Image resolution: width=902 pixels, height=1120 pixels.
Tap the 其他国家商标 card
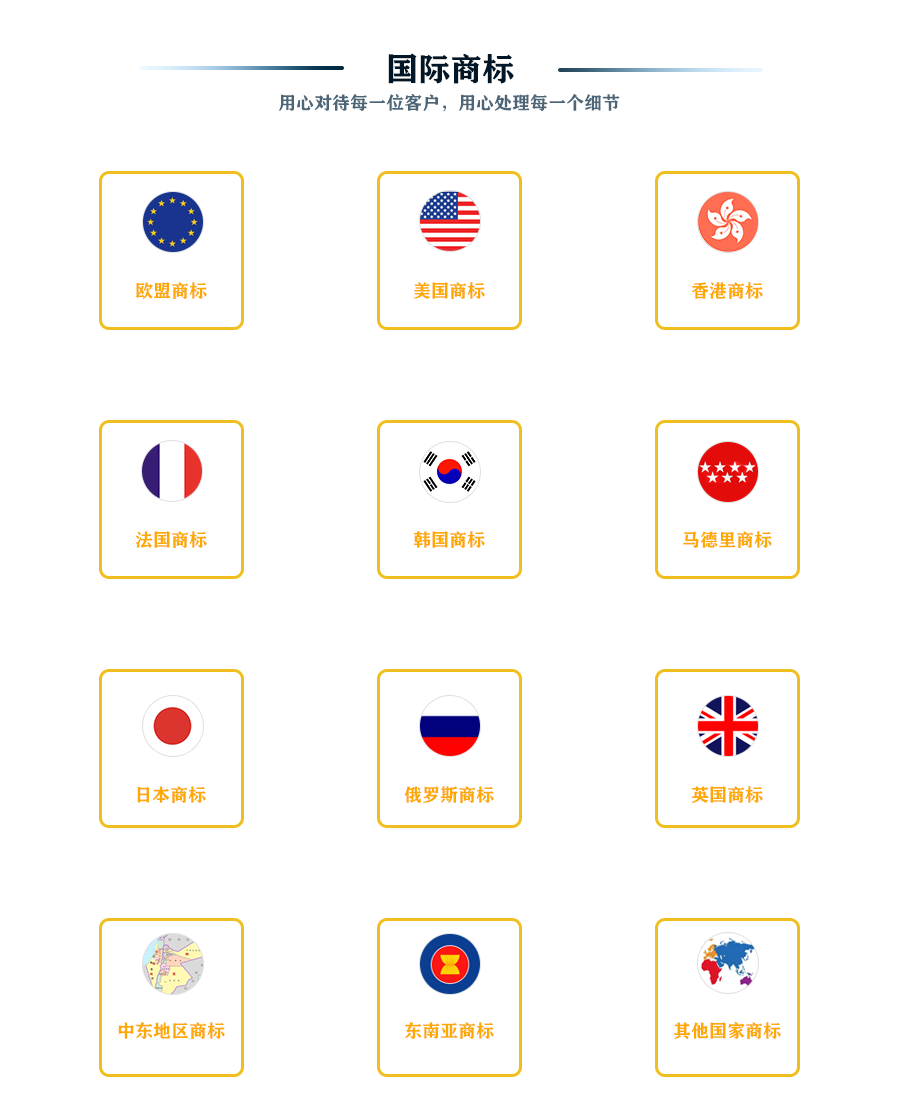pyautogui.click(x=727, y=997)
